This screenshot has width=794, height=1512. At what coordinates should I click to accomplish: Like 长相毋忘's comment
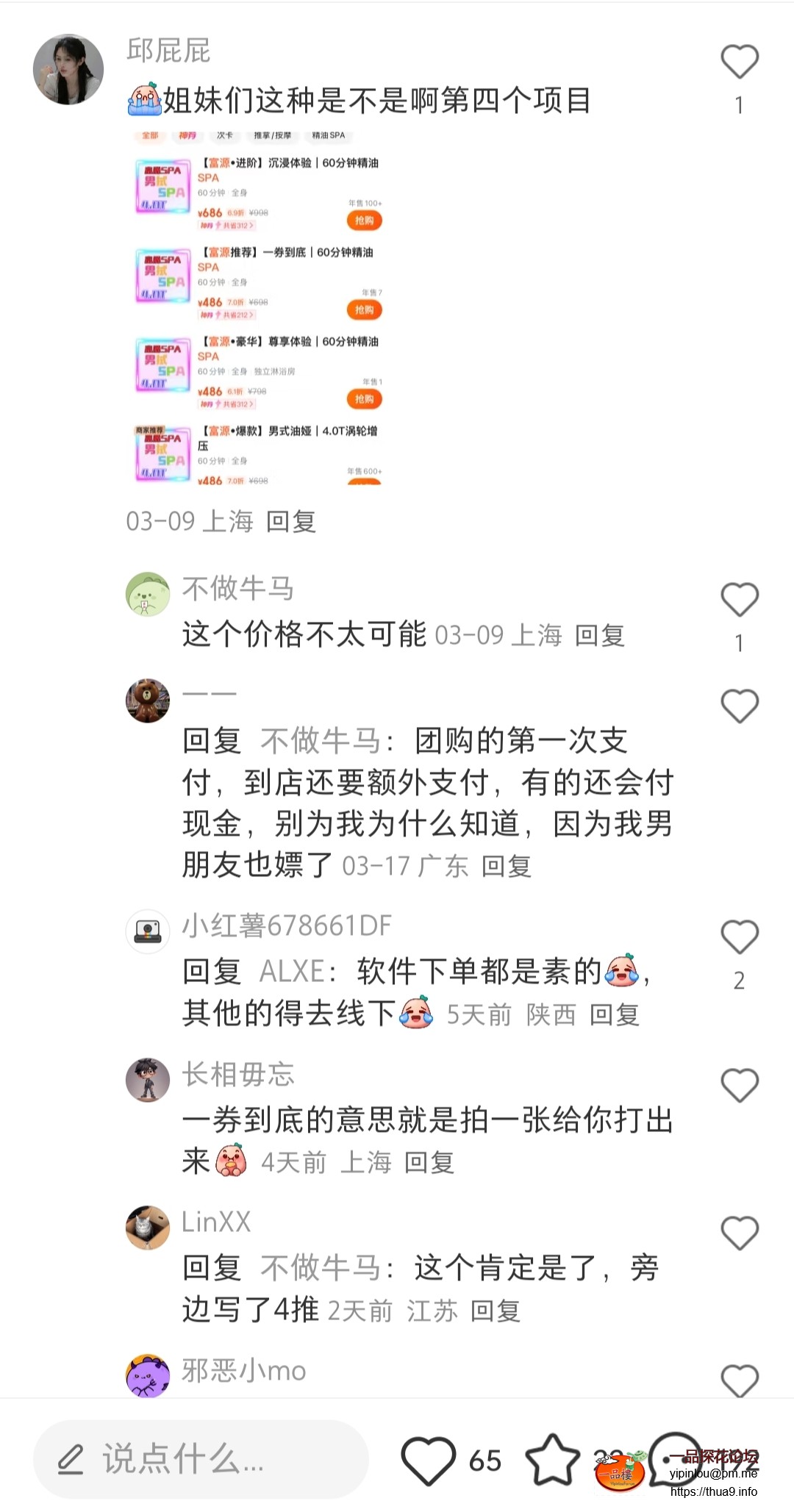click(739, 1086)
